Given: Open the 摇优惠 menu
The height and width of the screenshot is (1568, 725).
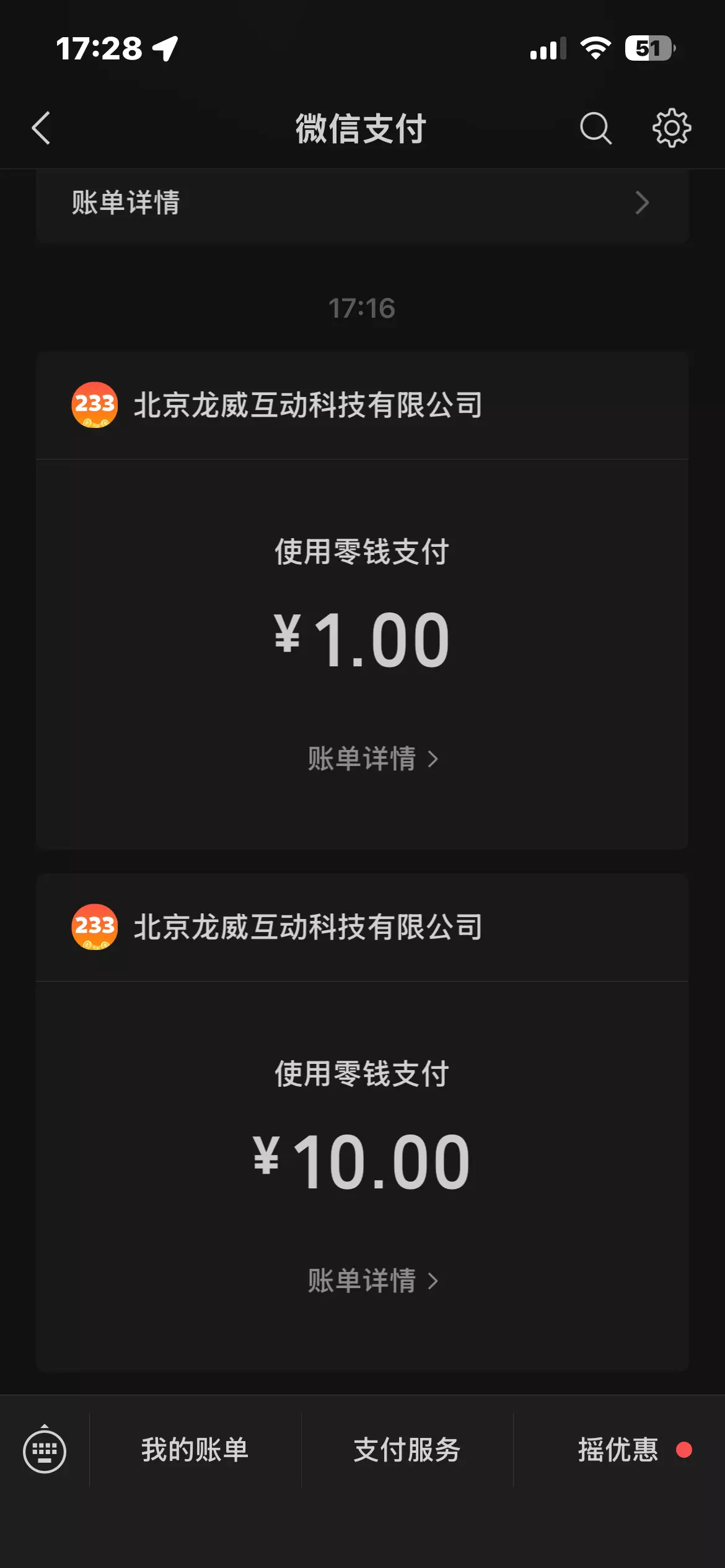Looking at the screenshot, I should (x=619, y=1450).
